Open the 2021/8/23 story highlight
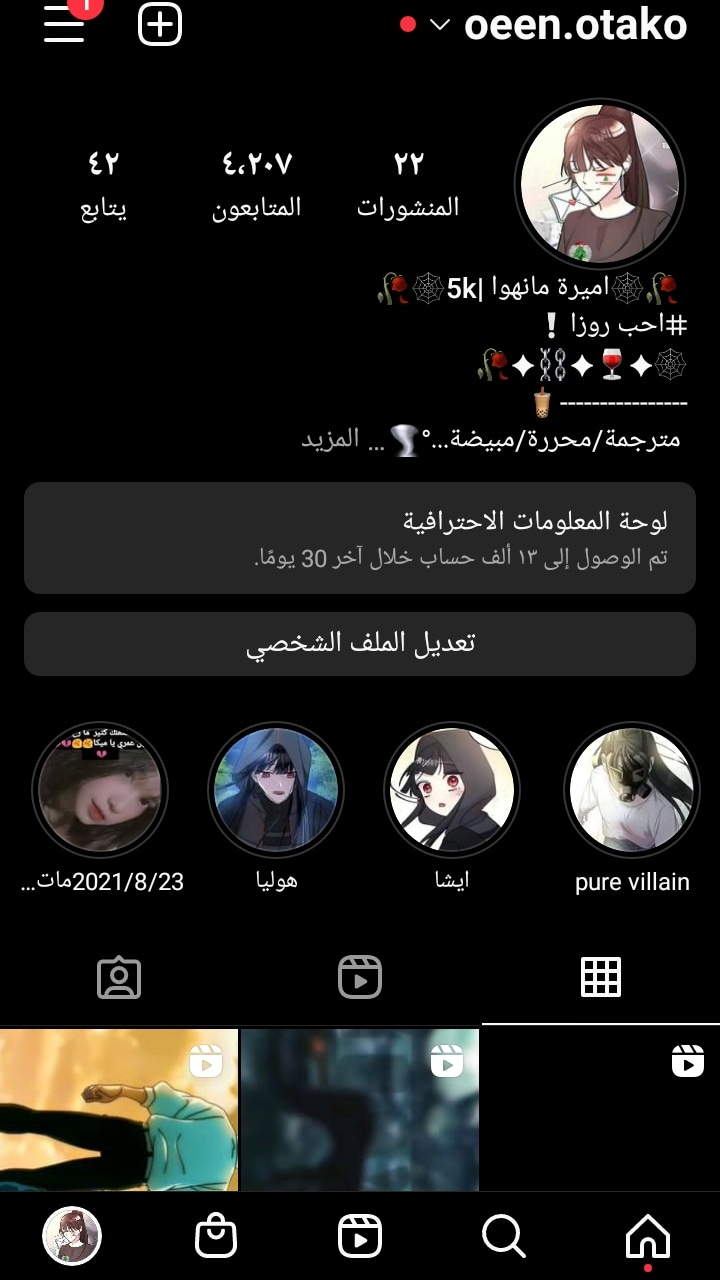Viewport: 720px width, 1280px height. 100,790
